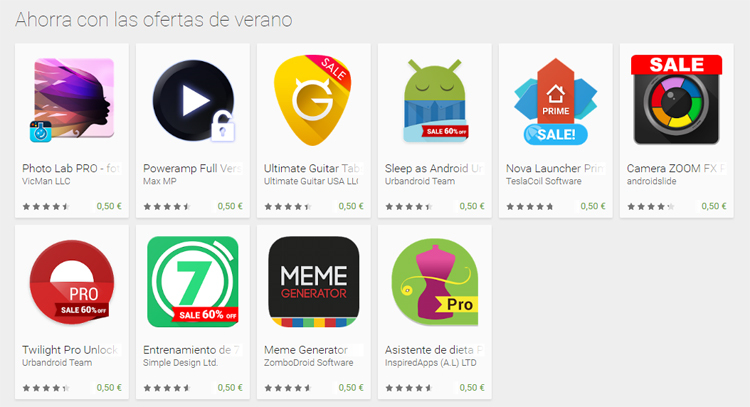Tap the Nova Launcher Prime card

557,98
